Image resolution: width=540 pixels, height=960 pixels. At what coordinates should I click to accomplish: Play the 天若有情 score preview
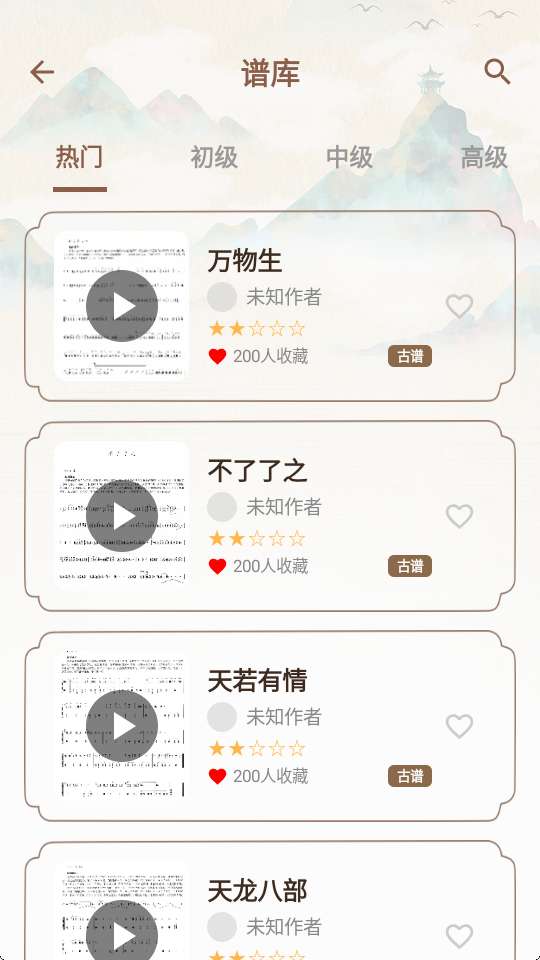(122, 726)
